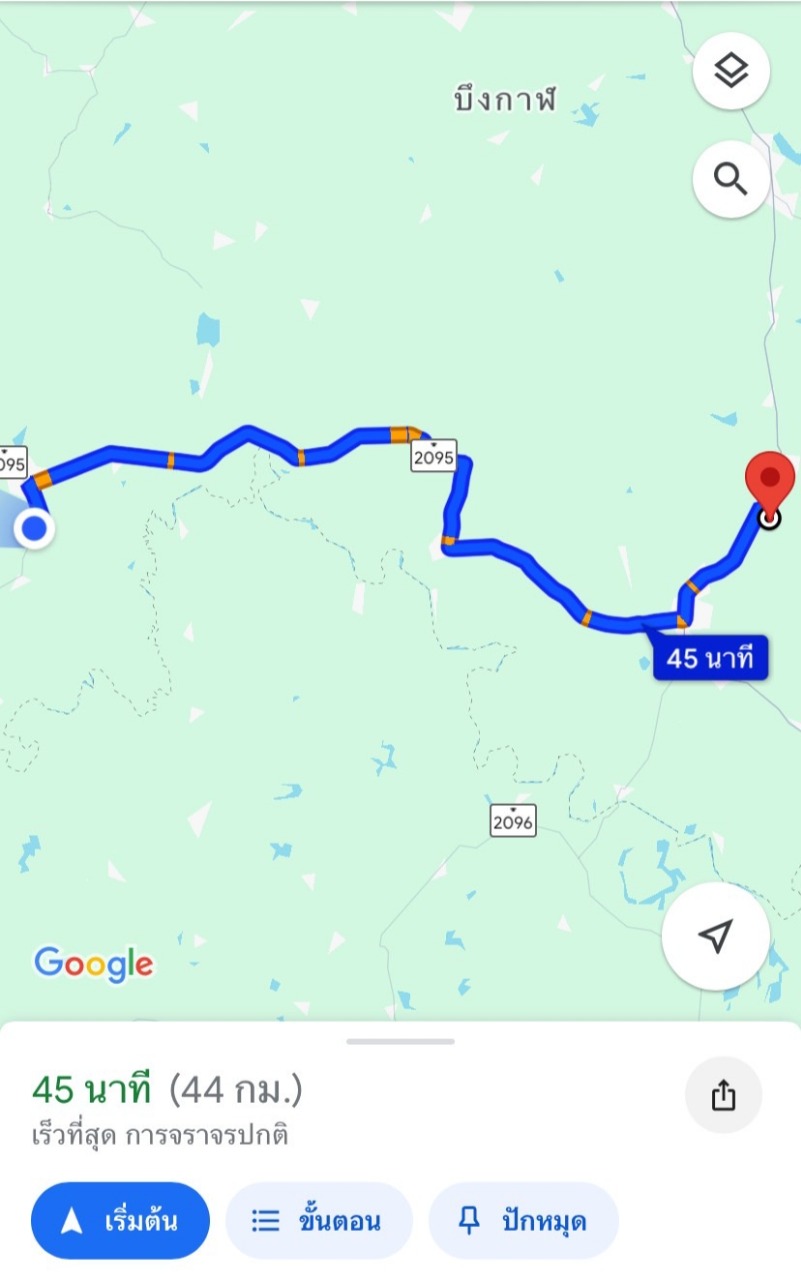Viewport: 801px width, 1280px height.
Task: Search along the route
Action: (x=731, y=180)
